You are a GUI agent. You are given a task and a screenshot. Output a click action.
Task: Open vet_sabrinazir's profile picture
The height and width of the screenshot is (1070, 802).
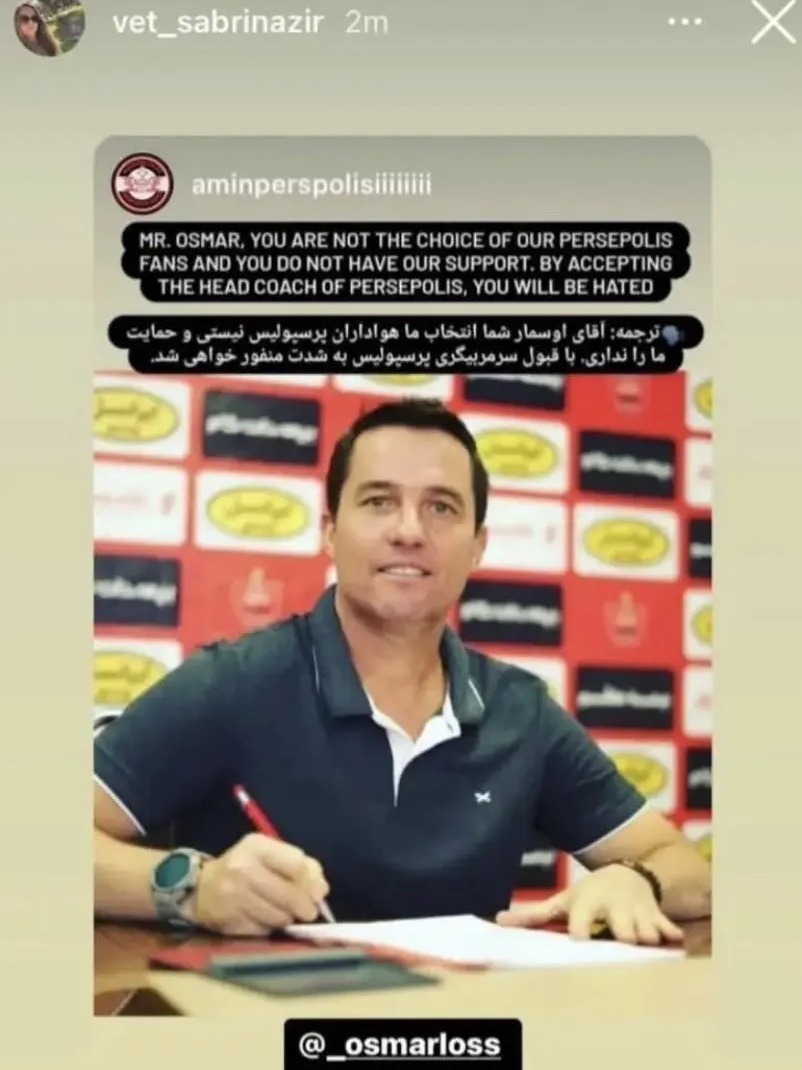click(49, 25)
